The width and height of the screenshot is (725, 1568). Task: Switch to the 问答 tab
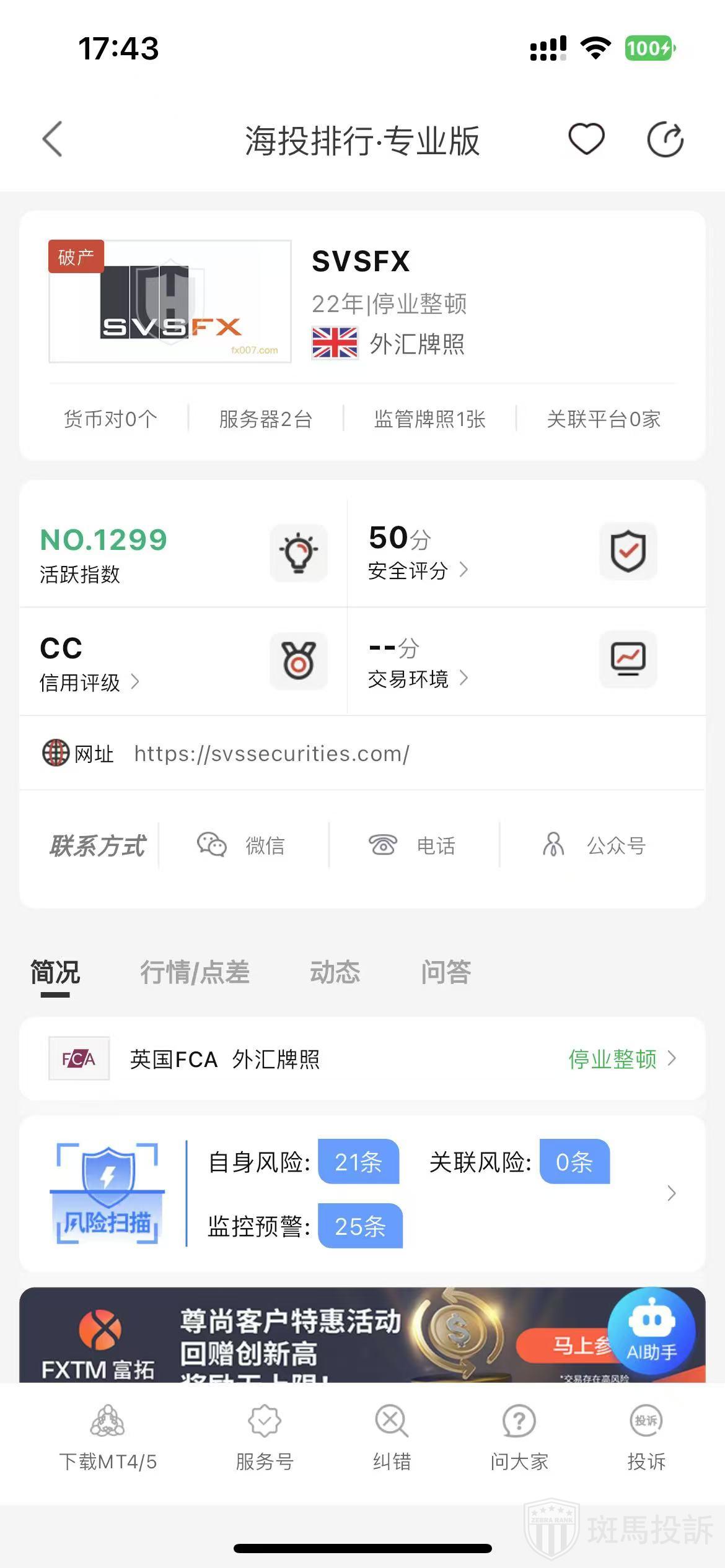pos(446,972)
